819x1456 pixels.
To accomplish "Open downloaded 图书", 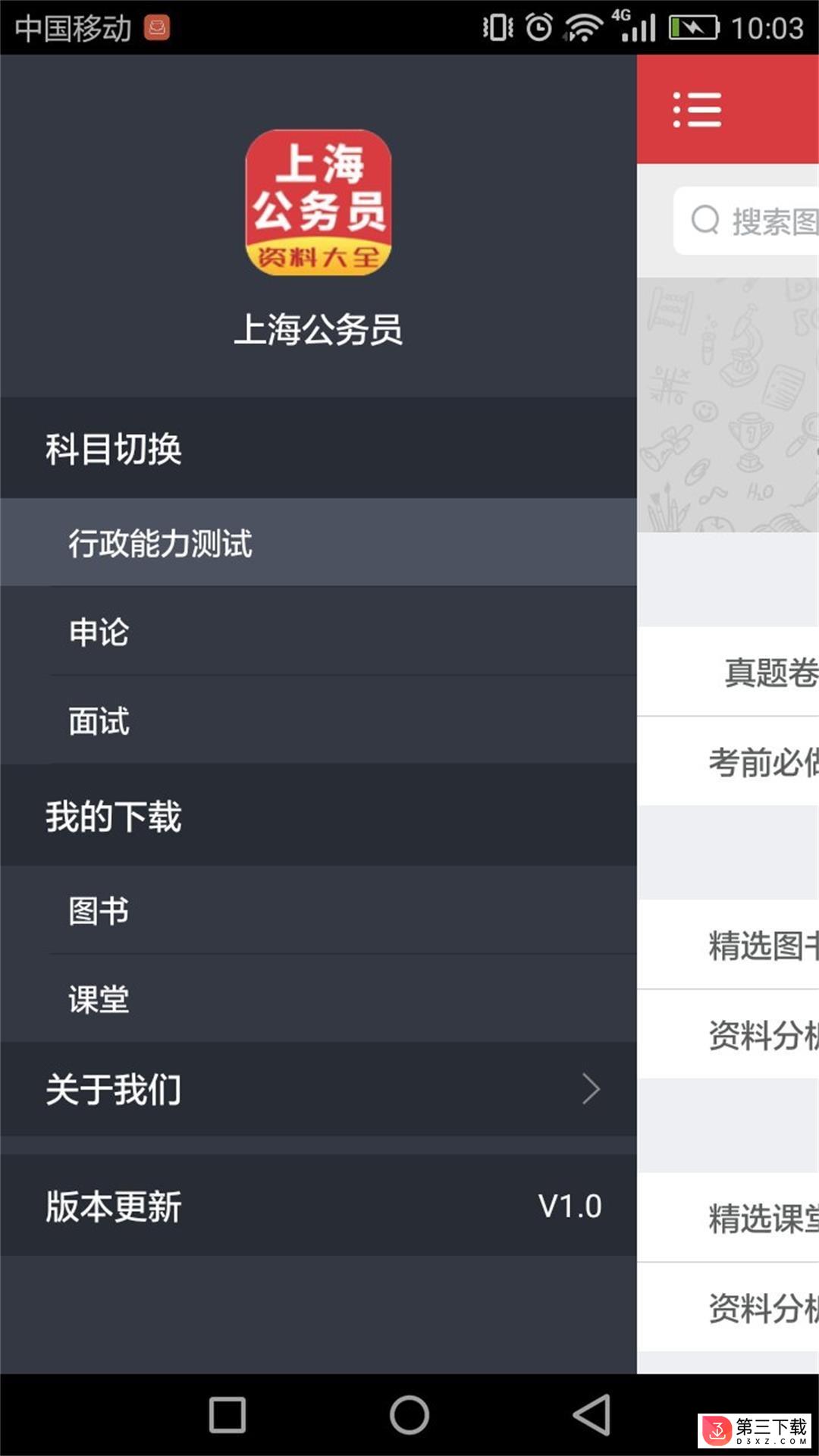I will [318, 910].
